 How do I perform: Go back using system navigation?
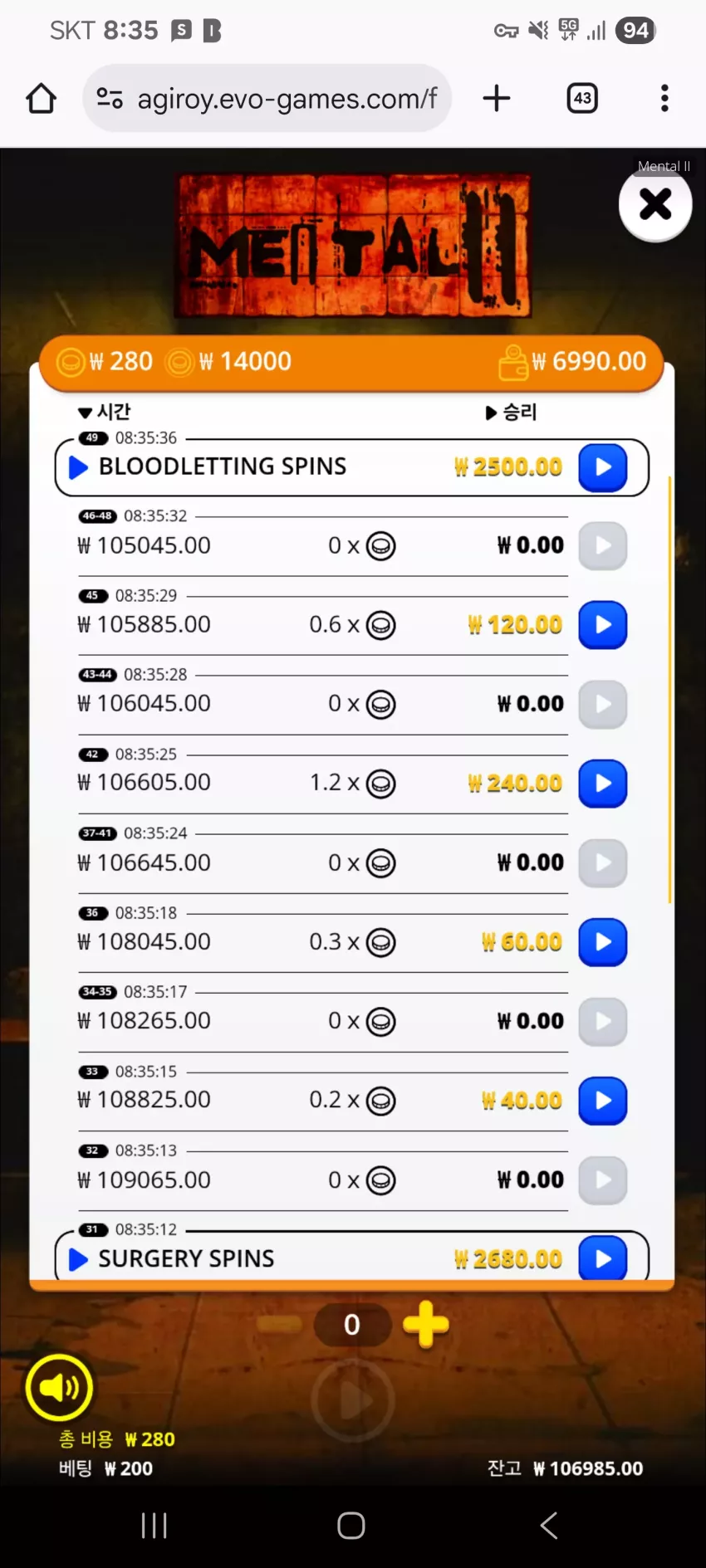pyautogui.click(x=549, y=1525)
